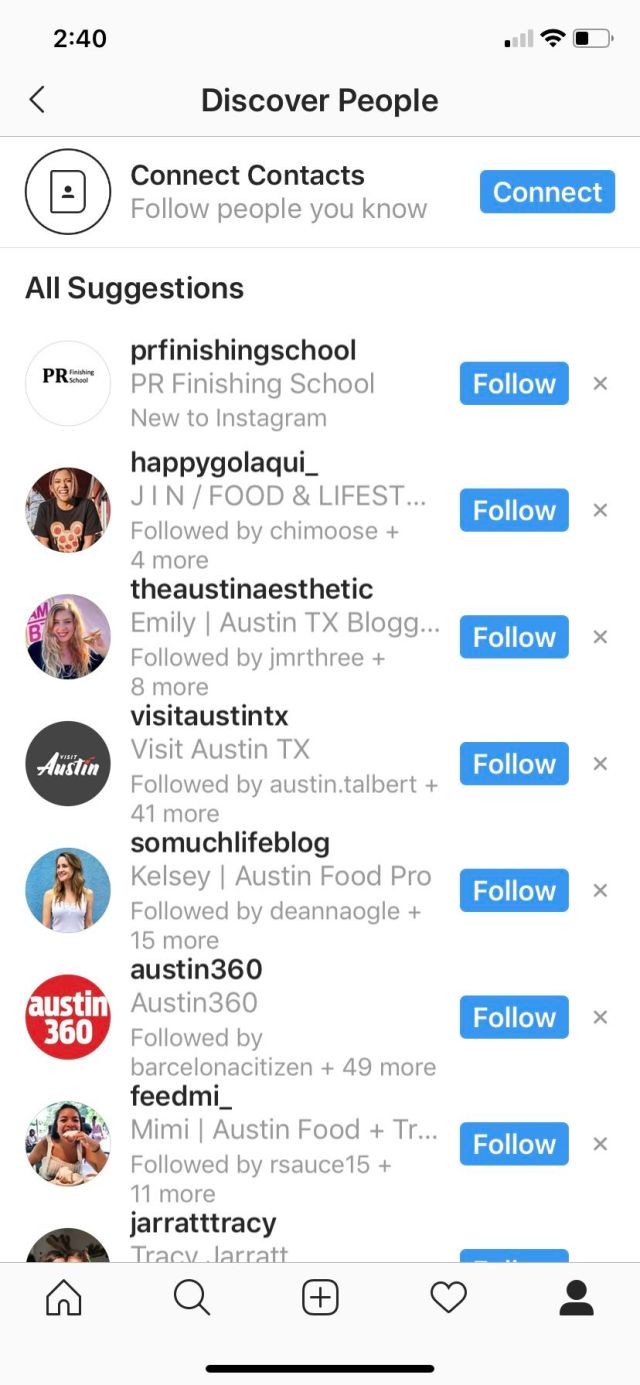
Task: Open the Activity heart tab
Action: pyautogui.click(x=448, y=1298)
